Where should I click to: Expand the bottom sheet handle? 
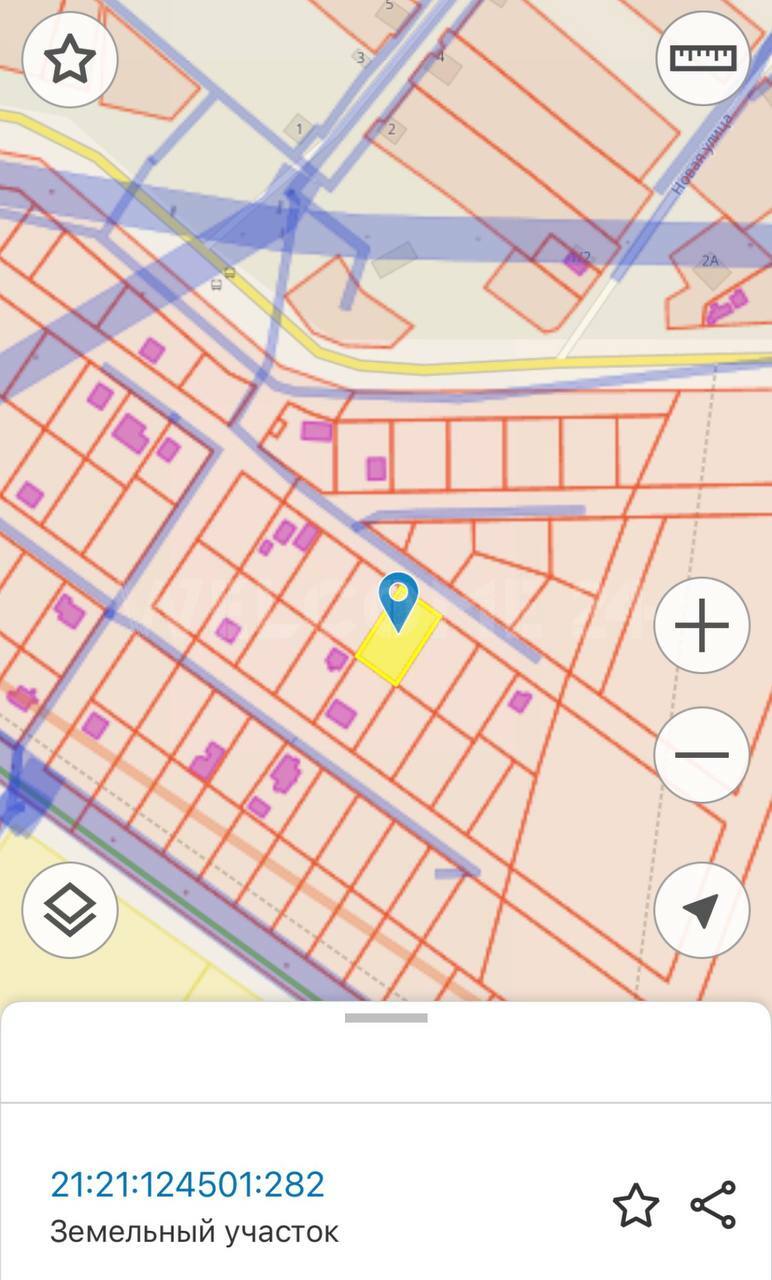[386, 1018]
